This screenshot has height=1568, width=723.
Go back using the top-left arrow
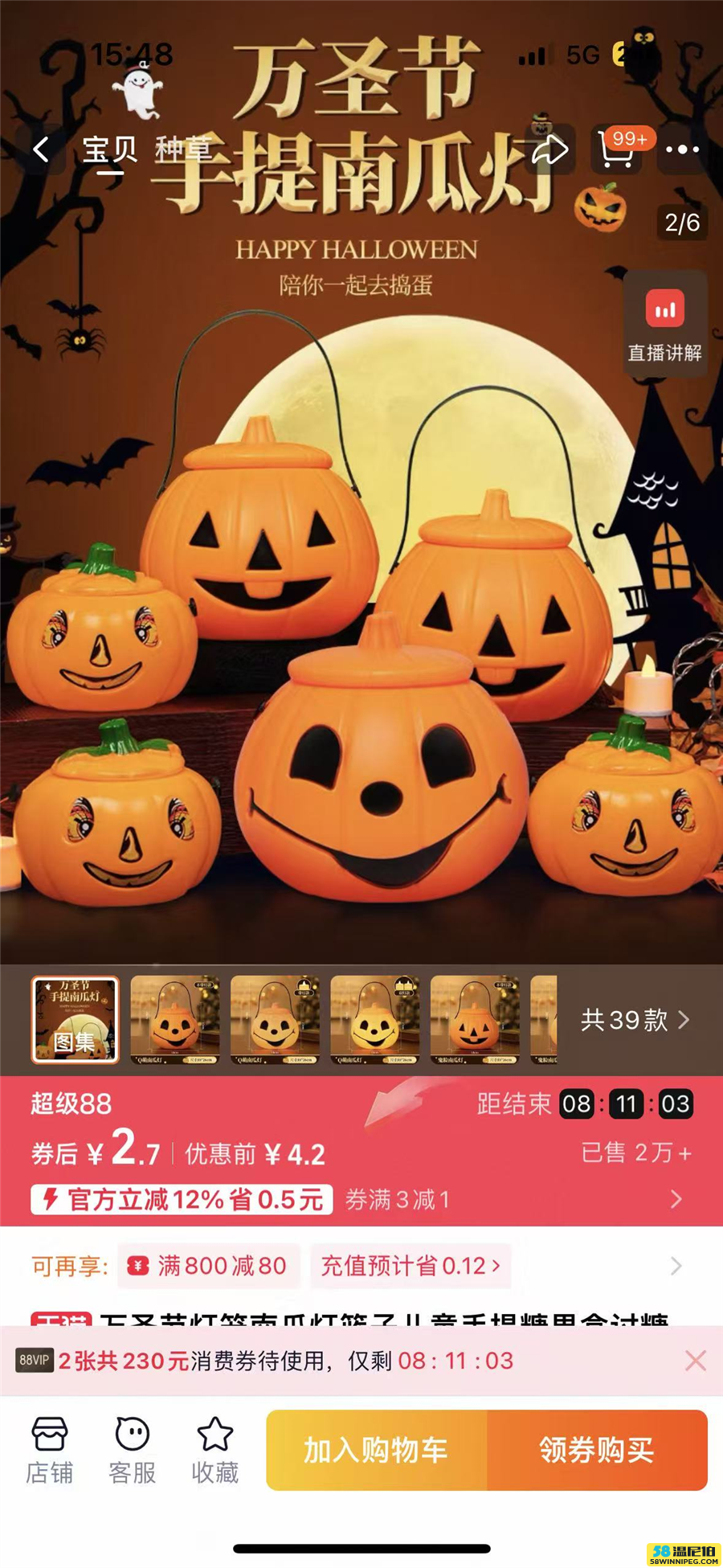coord(41,149)
